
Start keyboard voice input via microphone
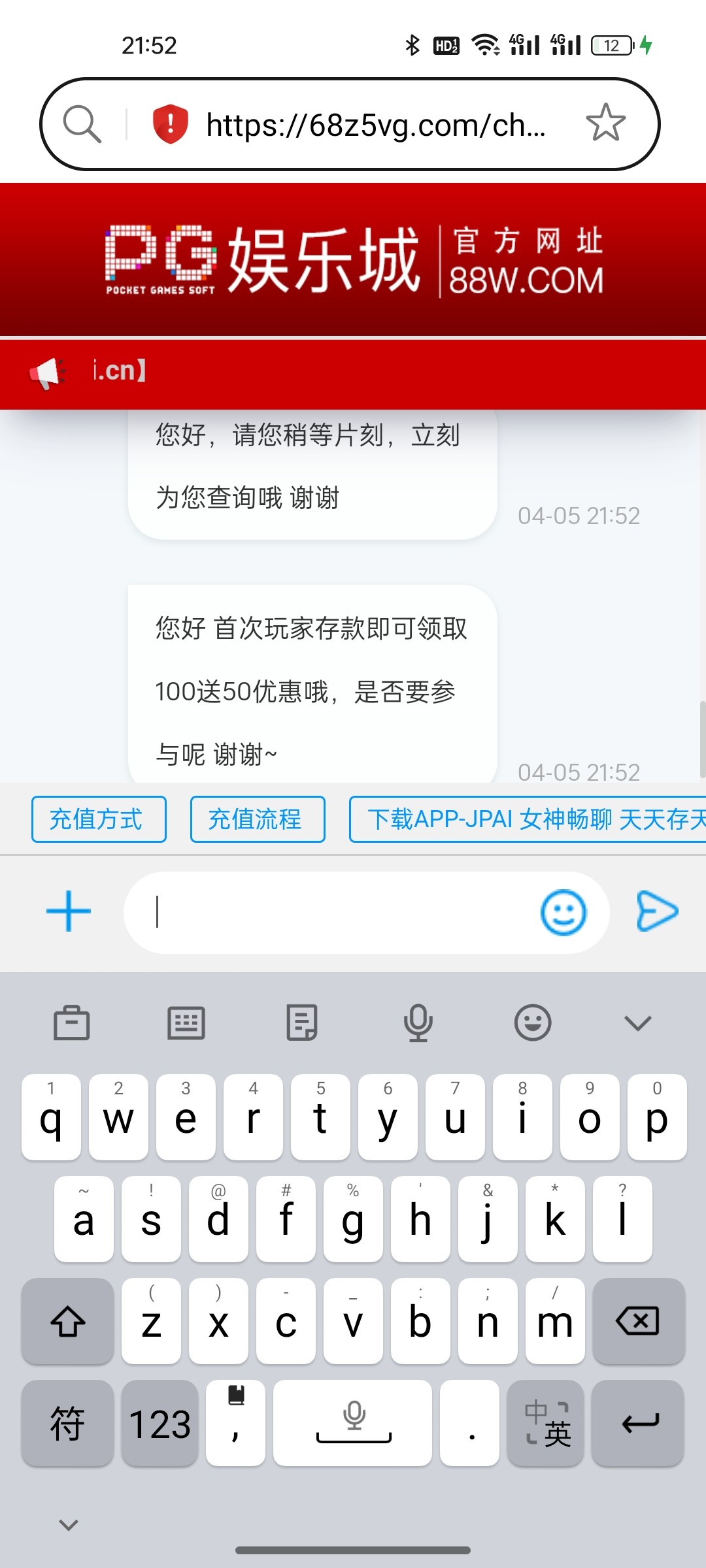pos(418,1022)
